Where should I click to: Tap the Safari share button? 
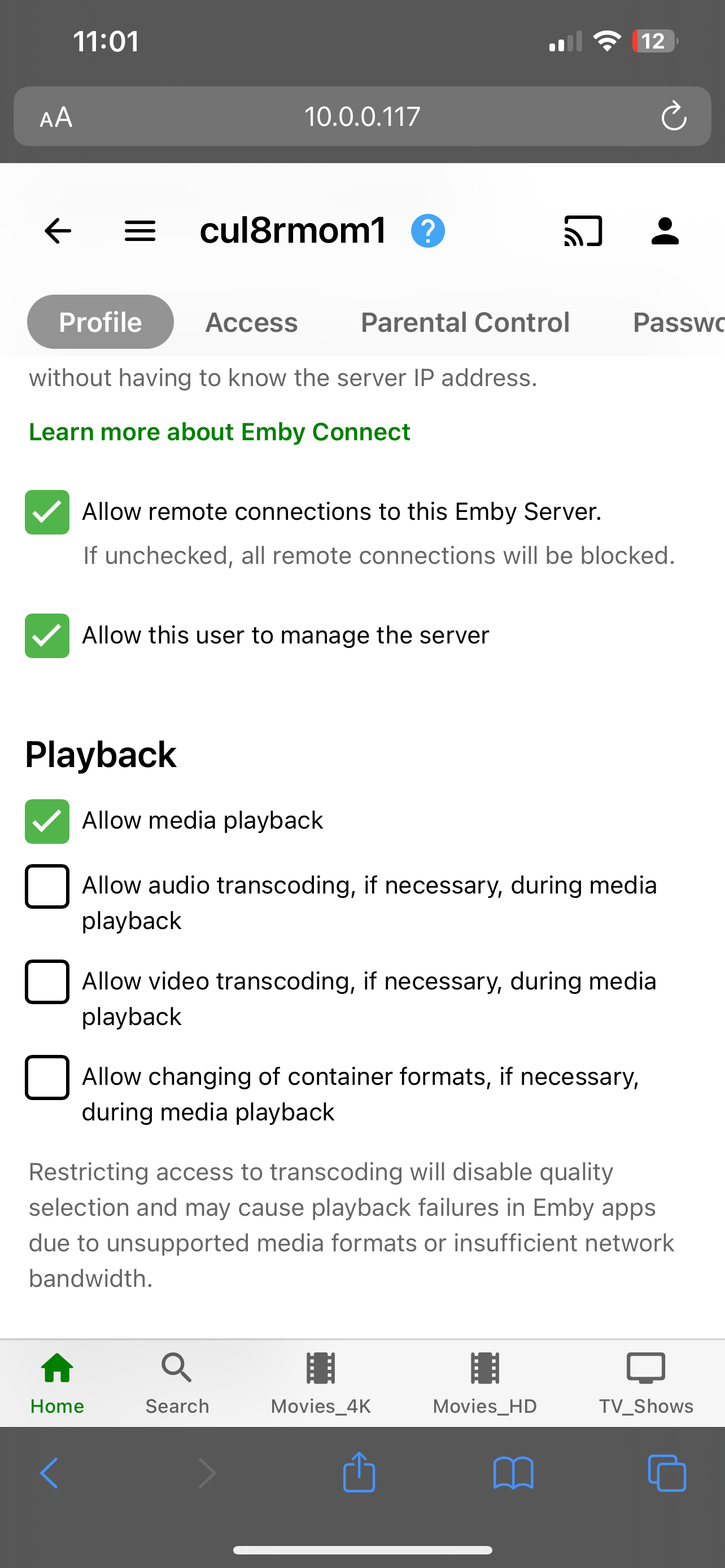359,1473
